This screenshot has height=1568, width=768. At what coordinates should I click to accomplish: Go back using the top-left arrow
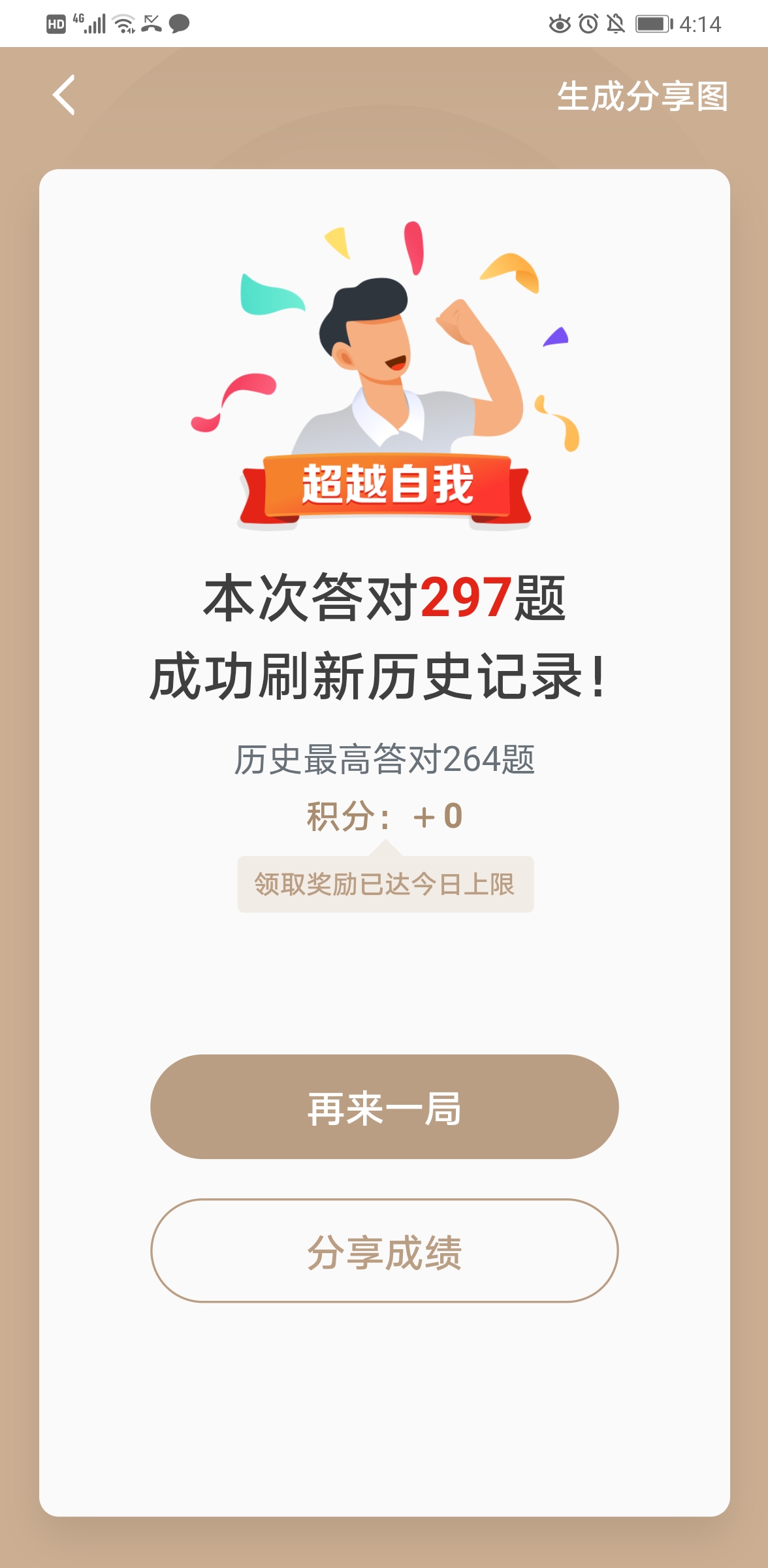pos(64,95)
